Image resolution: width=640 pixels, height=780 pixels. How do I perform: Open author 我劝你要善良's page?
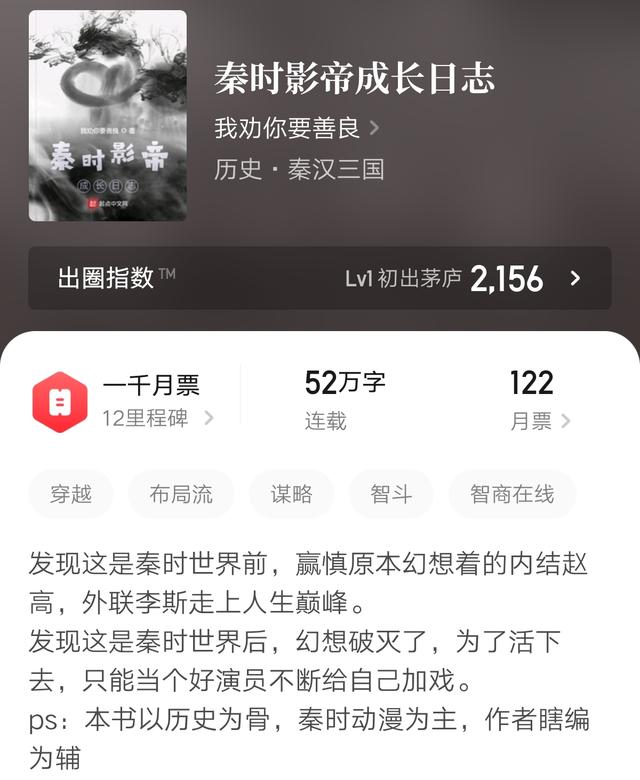[296, 128]
